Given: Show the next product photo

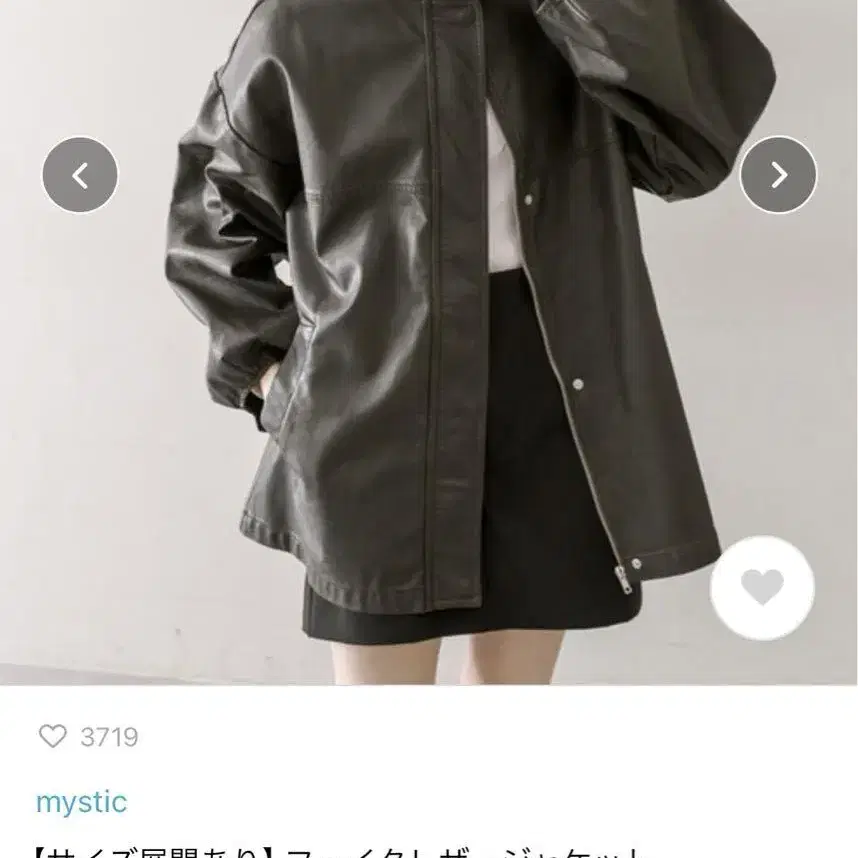Looking at the screenshot, I should (778, 175).
